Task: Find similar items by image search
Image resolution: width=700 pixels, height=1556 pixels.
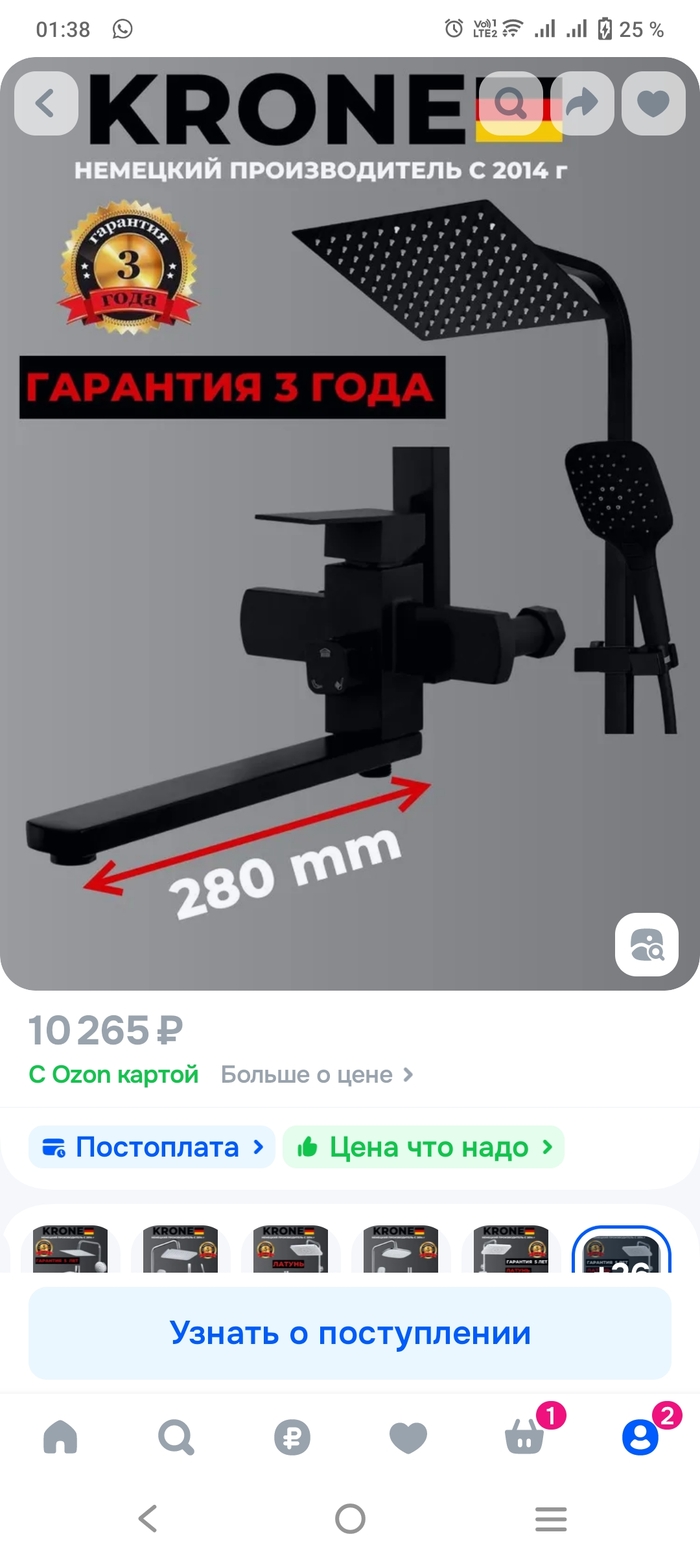Action: click(x=646, y=944)
